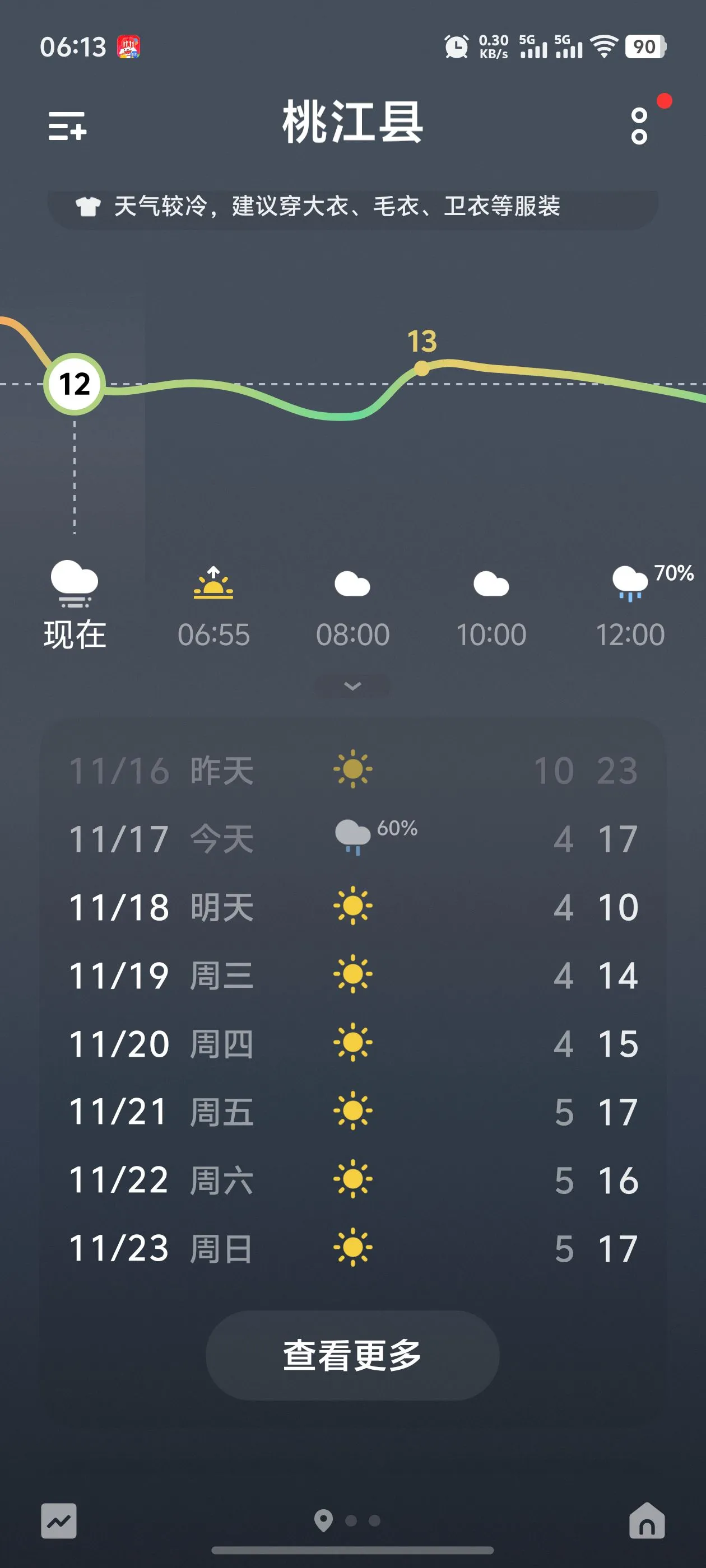The image size is (706, 1568).
Task: View details for 11/17 今天
Action: click(352, 839)
